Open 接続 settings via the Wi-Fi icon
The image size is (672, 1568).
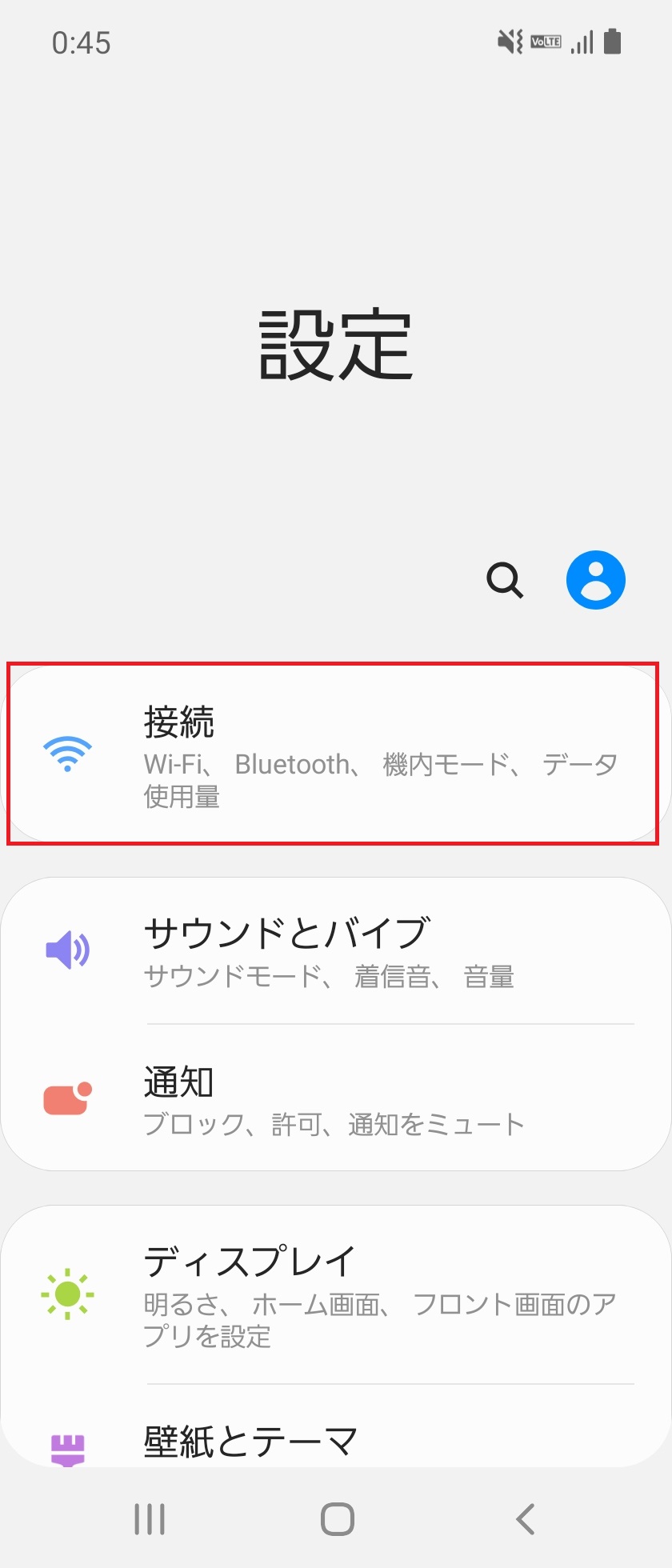click(x=69, y=752)
